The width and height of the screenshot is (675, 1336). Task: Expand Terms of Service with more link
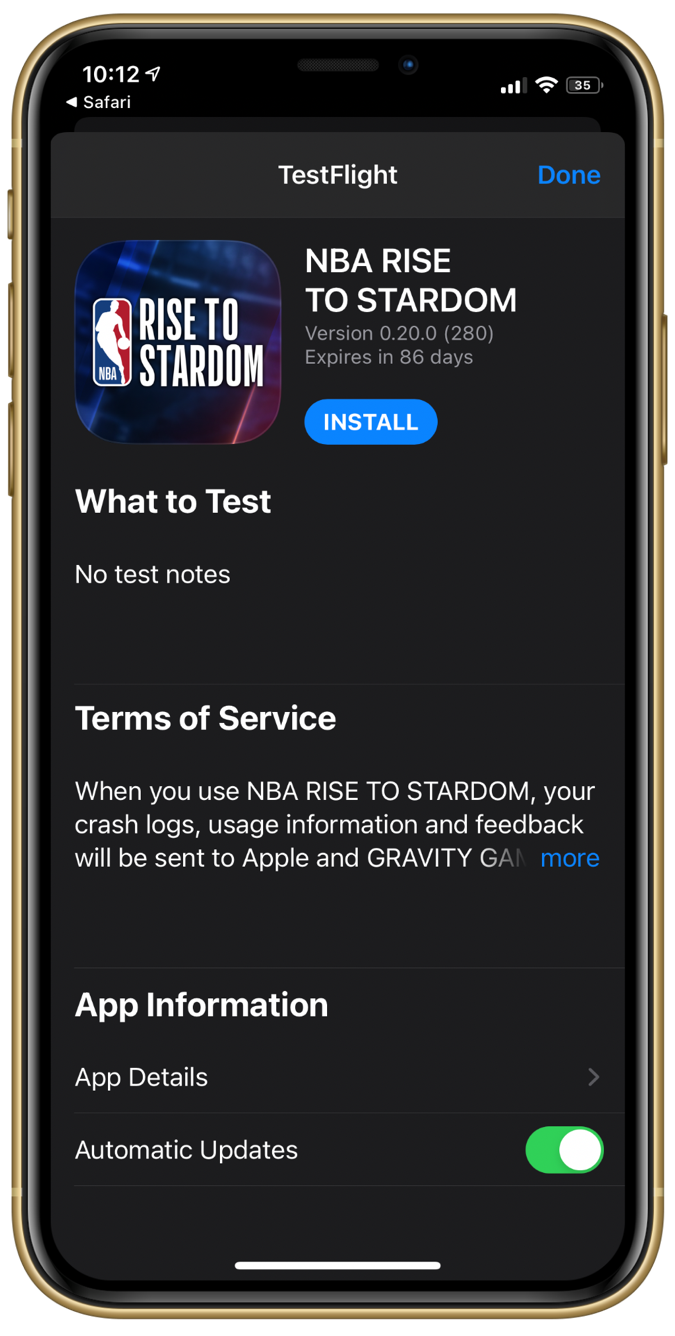[x=569, y=858]
